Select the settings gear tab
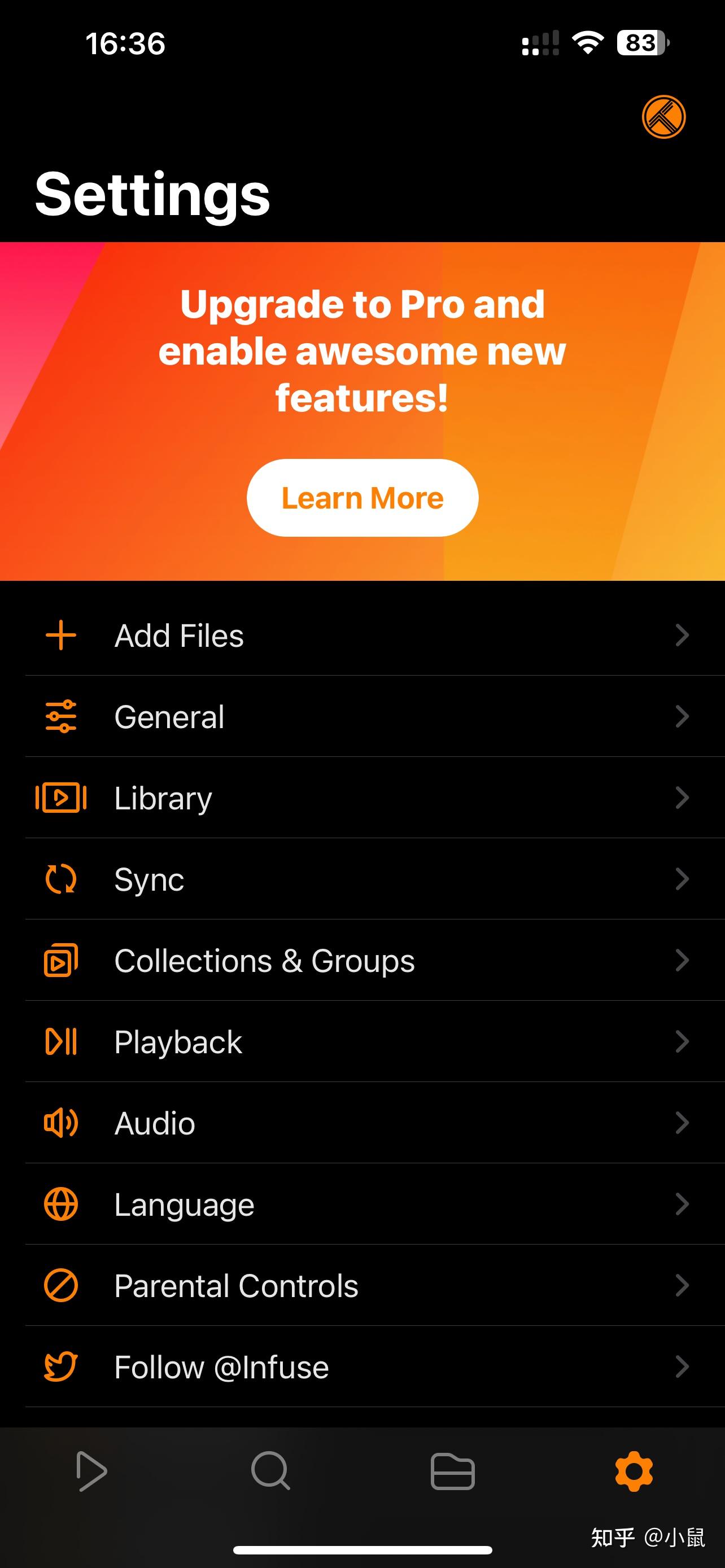725x1568 pixels. point(634,1471)
